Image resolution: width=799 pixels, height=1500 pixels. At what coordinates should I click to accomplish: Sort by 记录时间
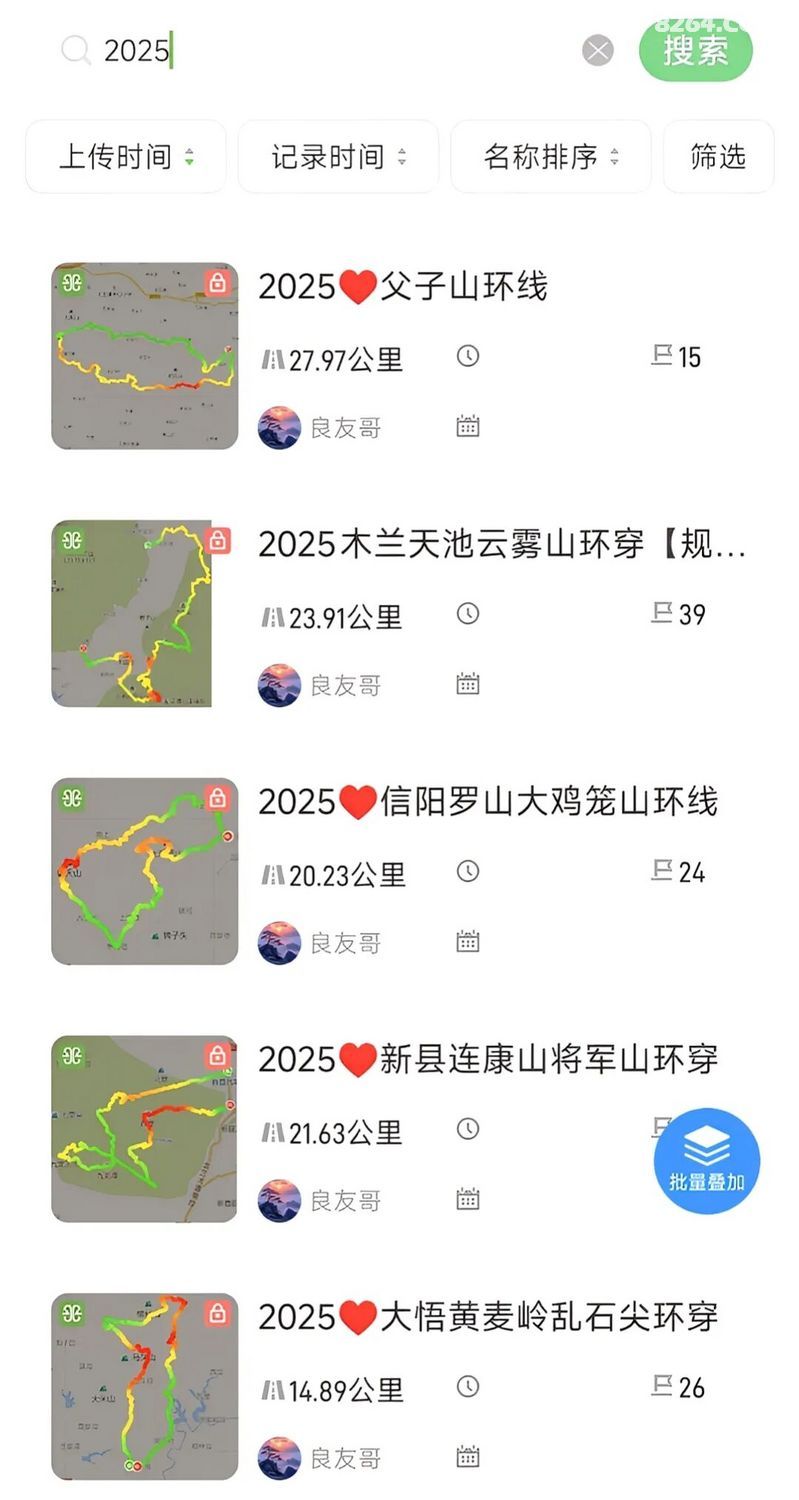pos(338,157)
